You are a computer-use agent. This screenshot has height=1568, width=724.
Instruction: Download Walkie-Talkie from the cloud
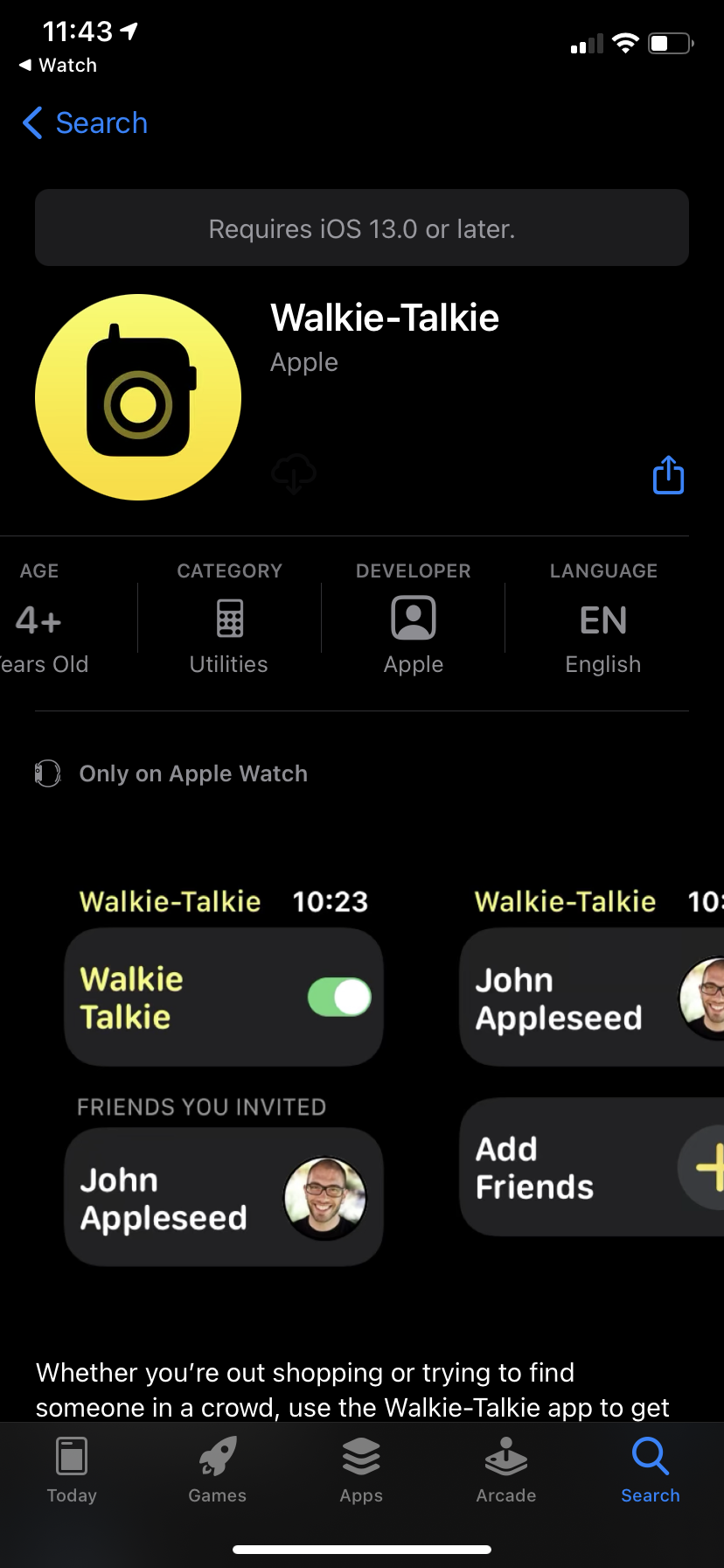pyautogui.click(x=294, y=473)
